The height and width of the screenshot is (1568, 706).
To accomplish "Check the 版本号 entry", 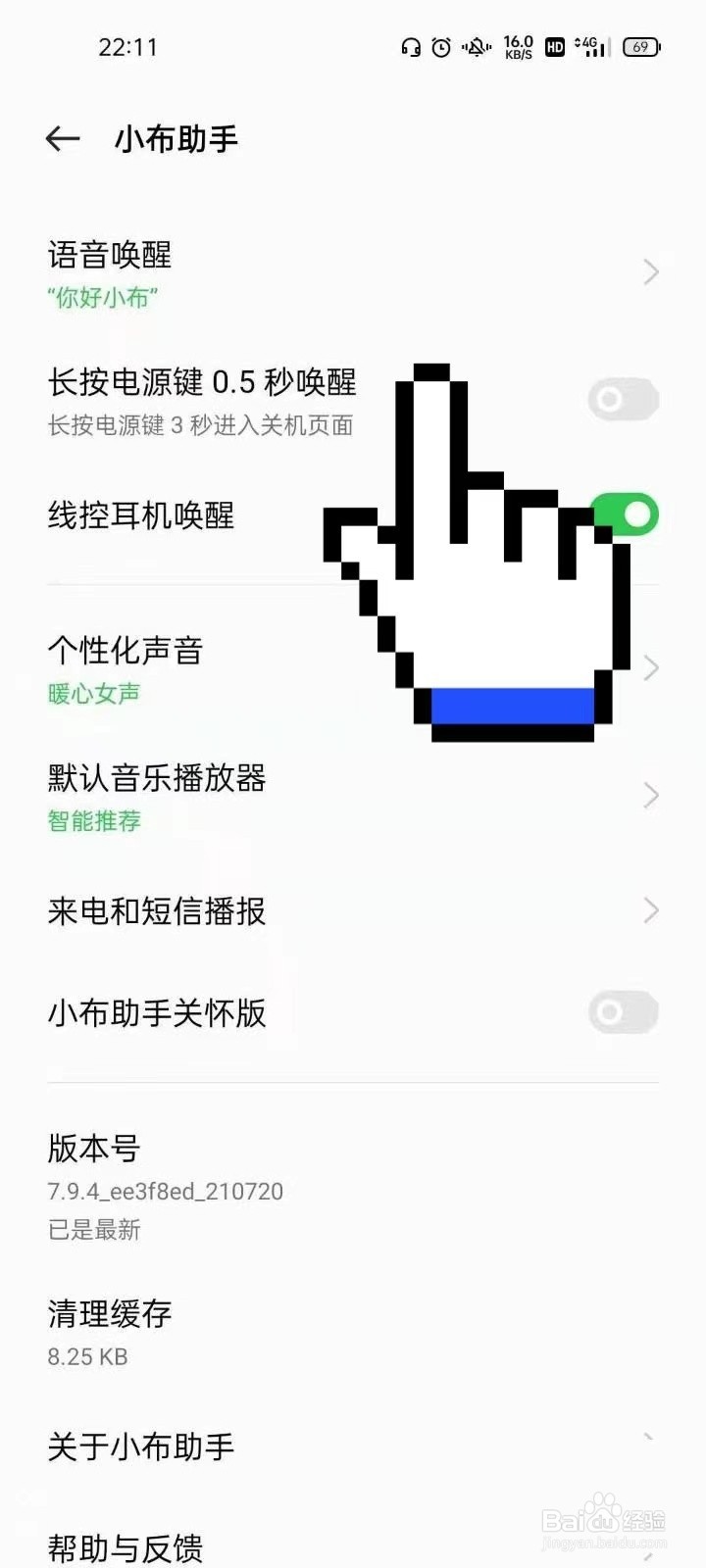I will [353, 1186].
